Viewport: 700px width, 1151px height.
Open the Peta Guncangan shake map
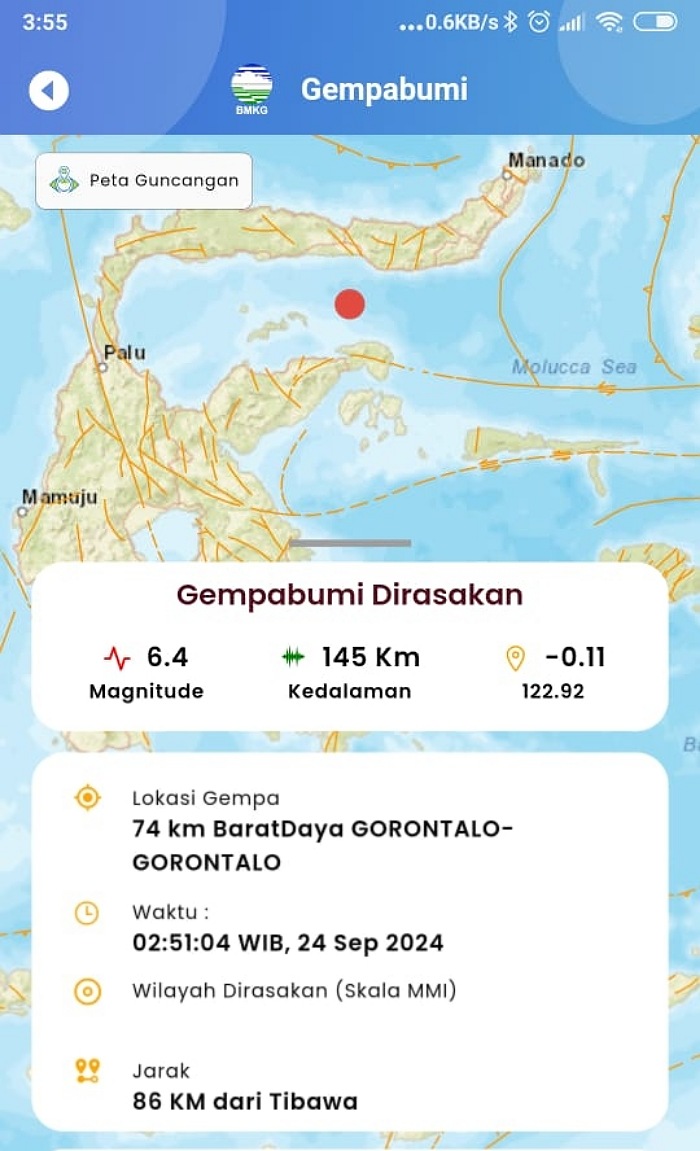[x=144, y=181]
